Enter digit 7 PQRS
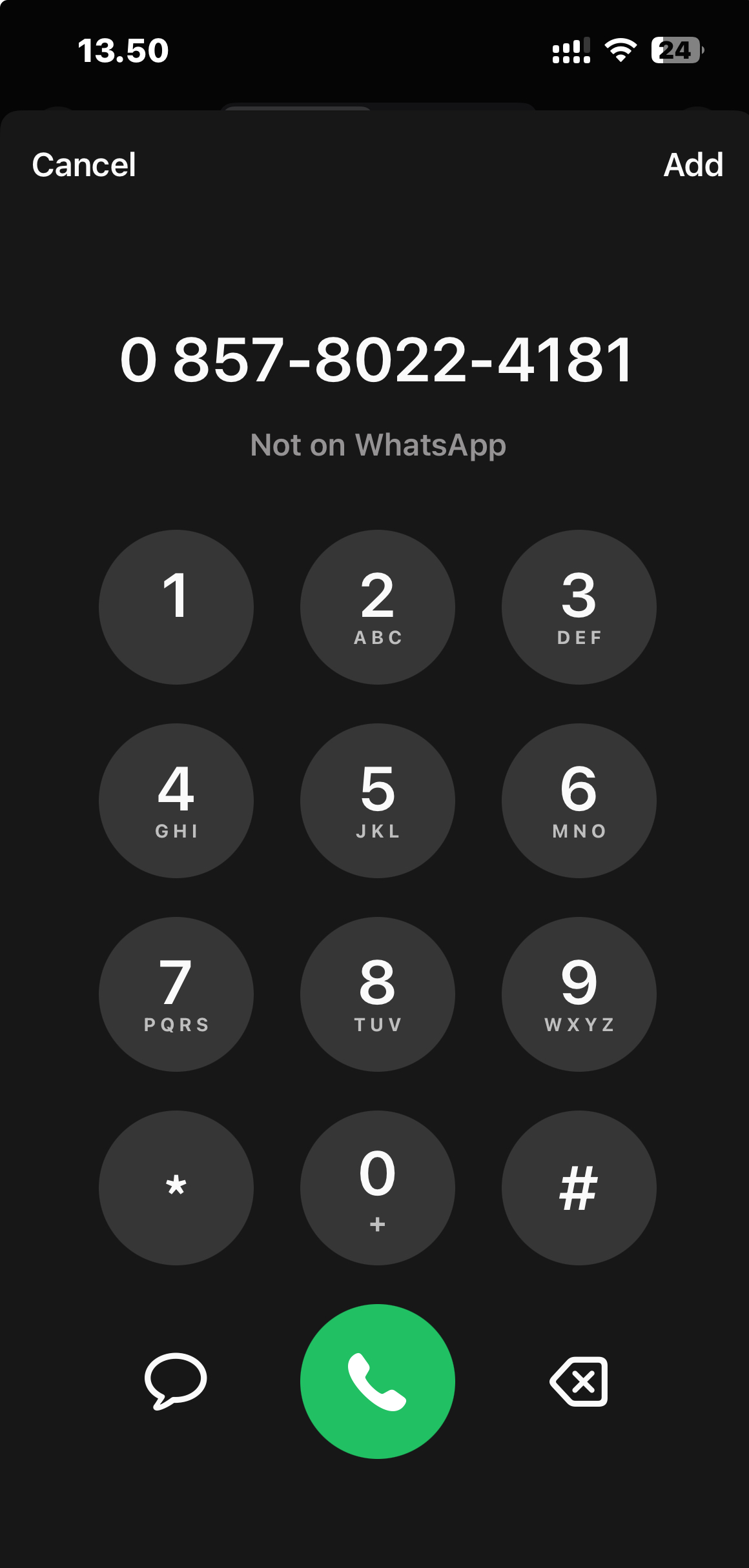This screenshot has width=749, height=1568. tap(176, 994)
